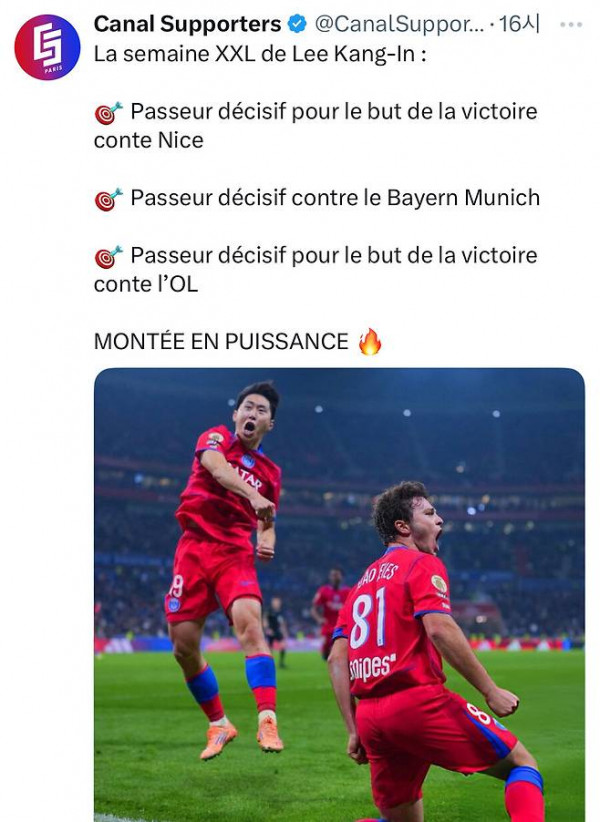This screenshot has height=822, width=600.
Task: Open the tweet's three-dot overflow menu
Action: [570, 24]
